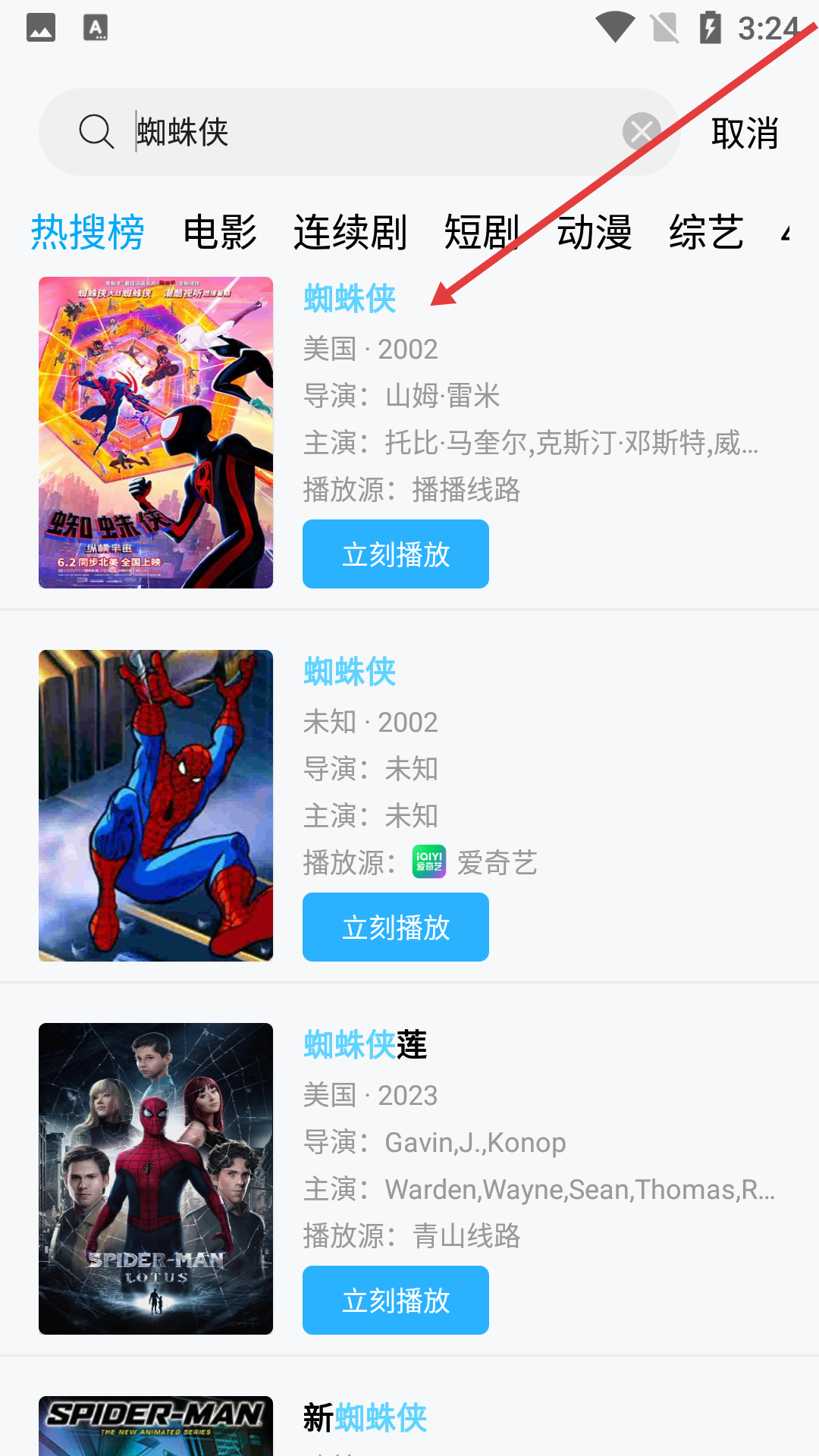Play the 爱奇艺 蜘蛛侠 result now
Screen dimensions: 819x1456
coord(396,927)
